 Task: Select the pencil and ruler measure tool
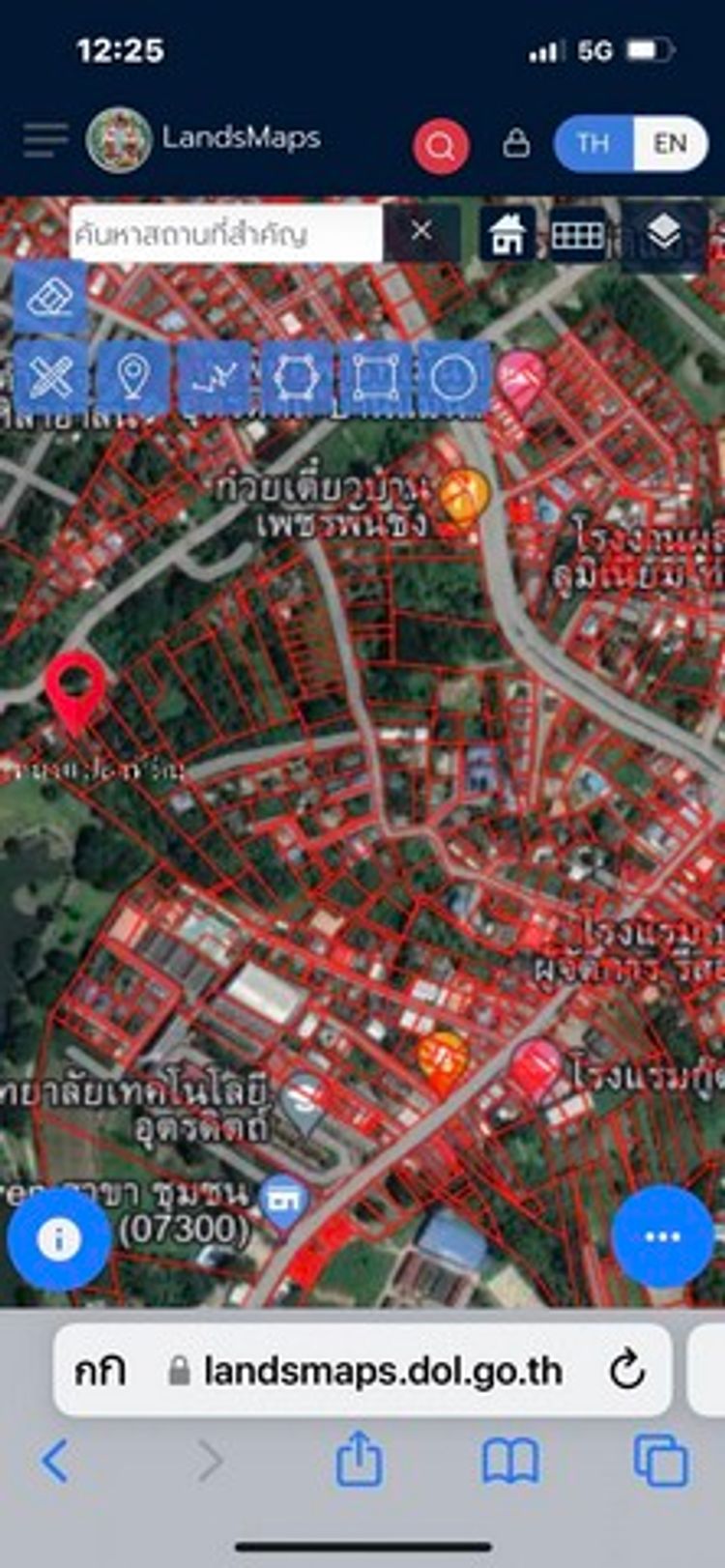[50, 376]
